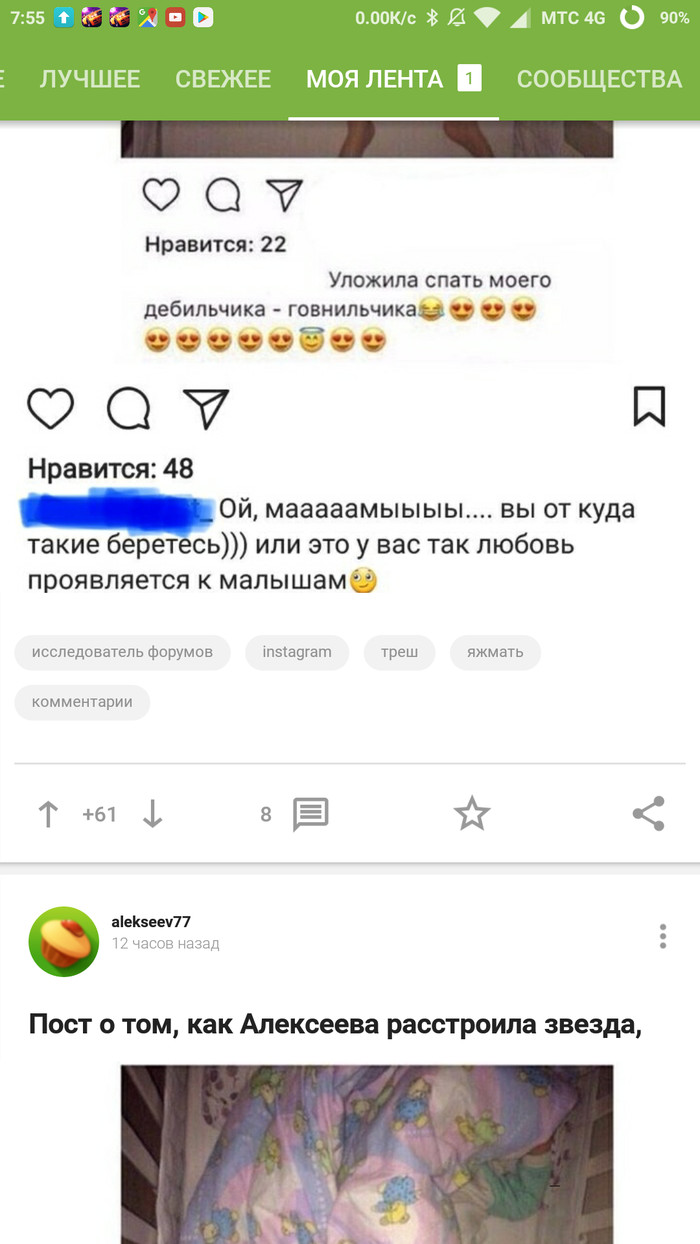Share the post rated +61

[649, 814]
